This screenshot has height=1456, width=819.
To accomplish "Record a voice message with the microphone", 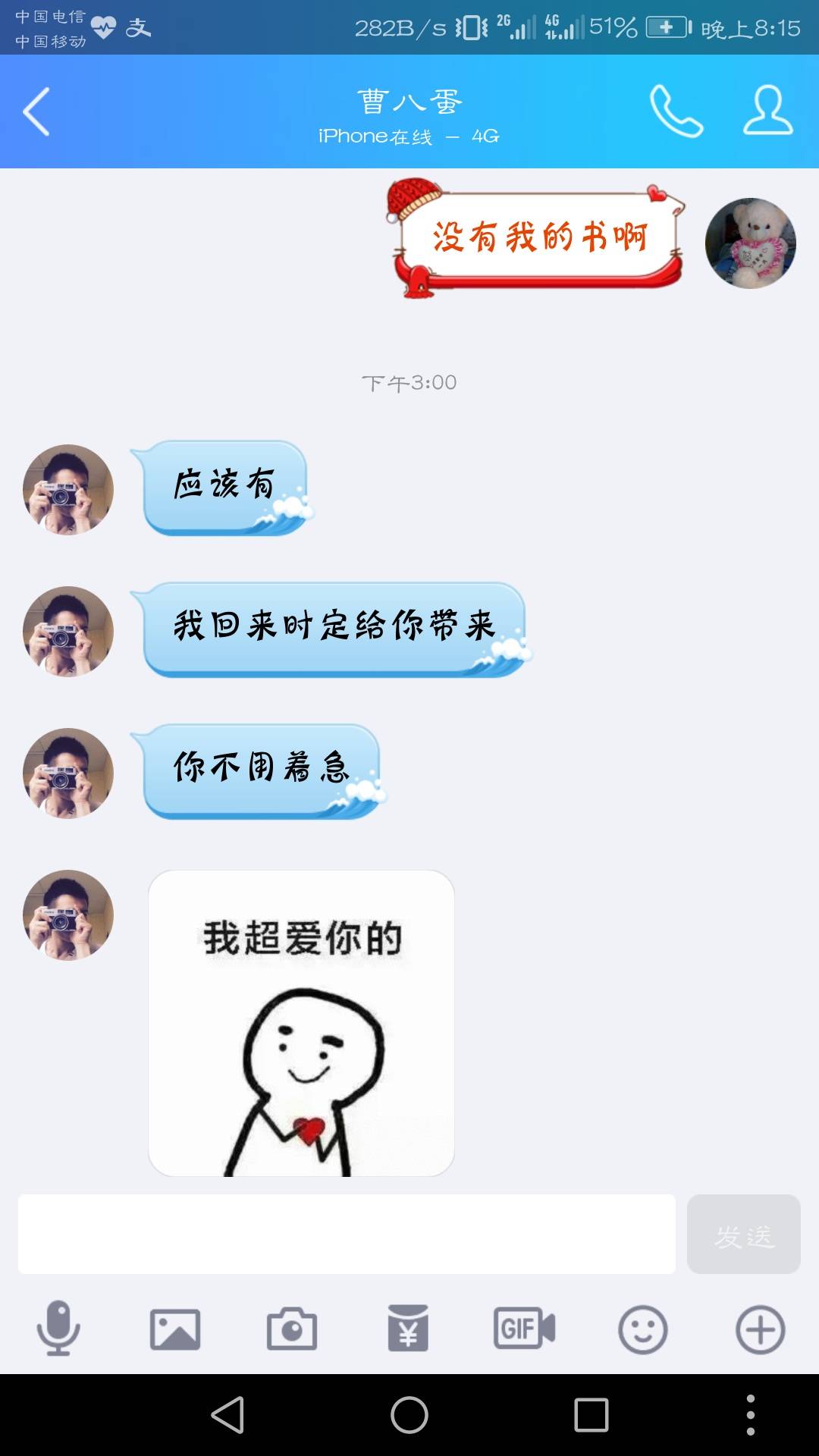I will 58,1329.
